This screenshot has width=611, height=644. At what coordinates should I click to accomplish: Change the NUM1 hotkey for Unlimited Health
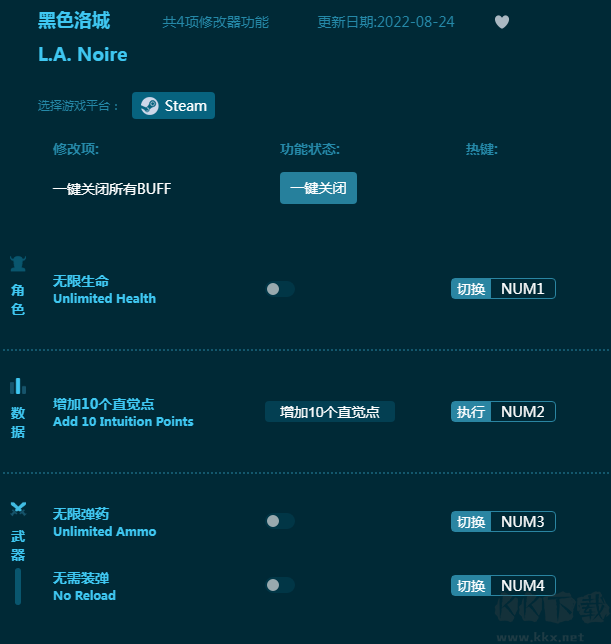[522, 289]
